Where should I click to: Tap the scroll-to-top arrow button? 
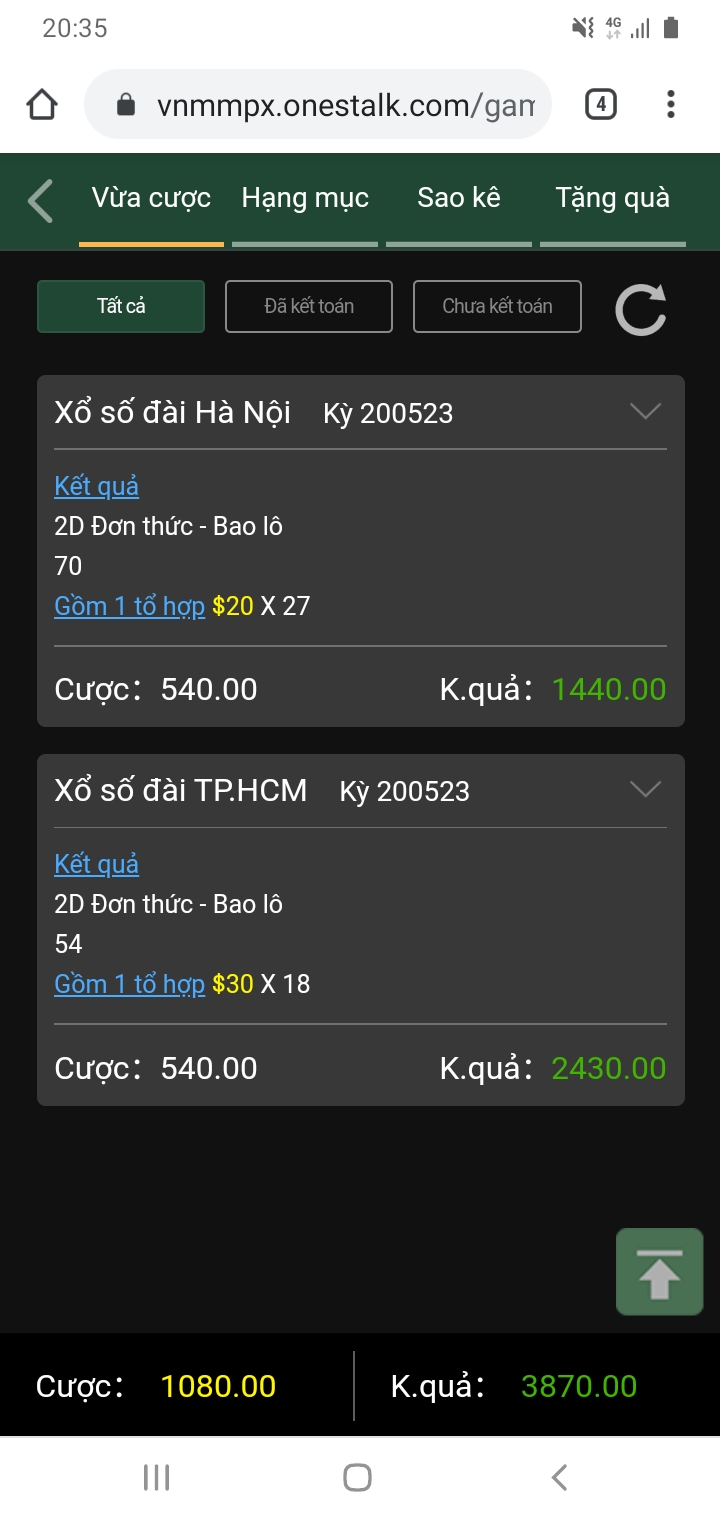point(659,1271)
